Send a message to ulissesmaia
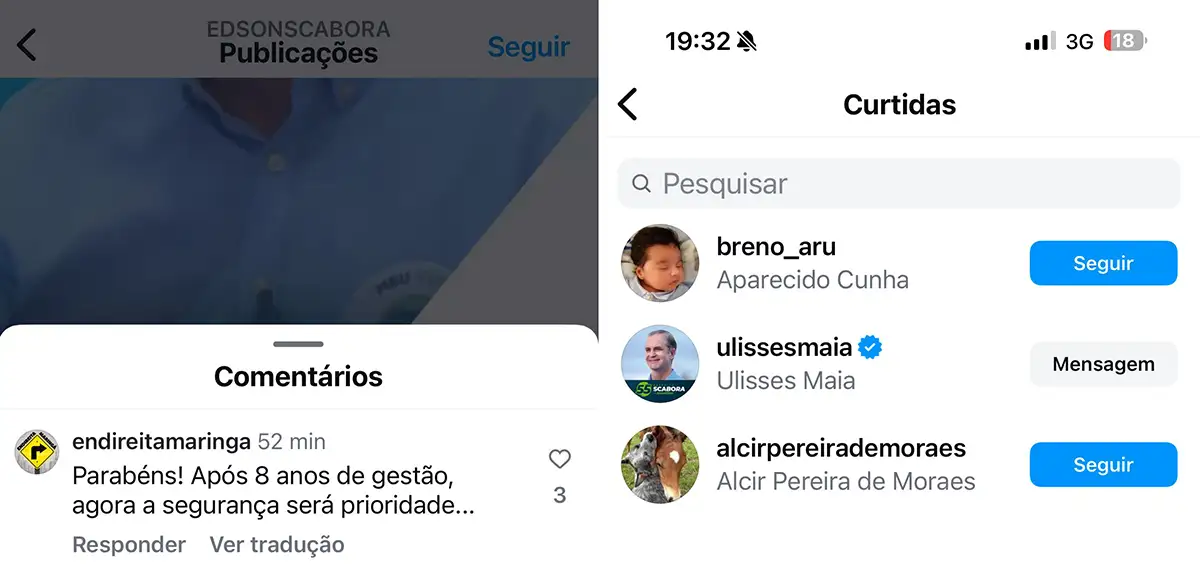 click(x=1103, y=364)
